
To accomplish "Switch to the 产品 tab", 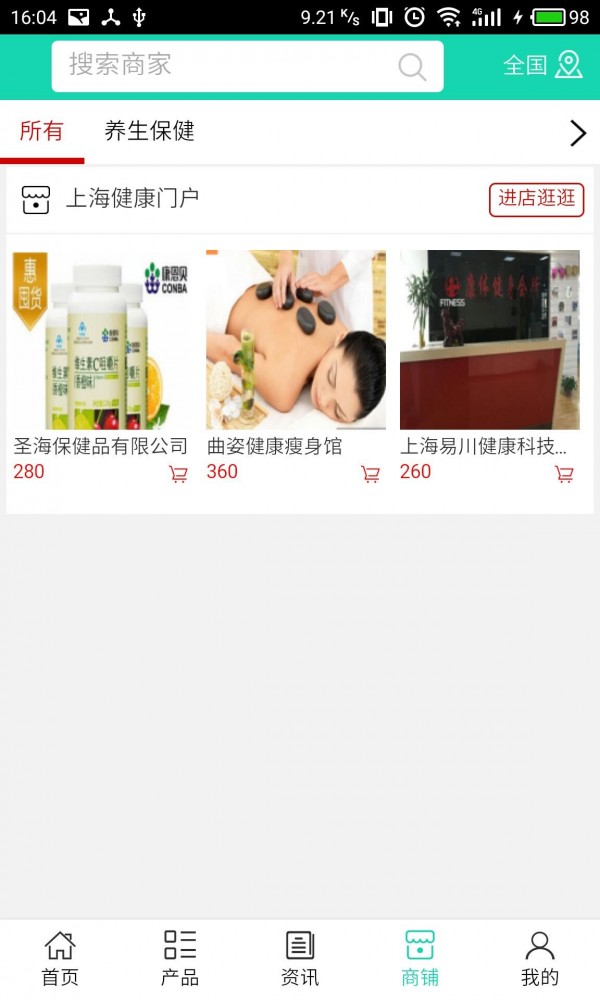I will click(x=180, y=959).
